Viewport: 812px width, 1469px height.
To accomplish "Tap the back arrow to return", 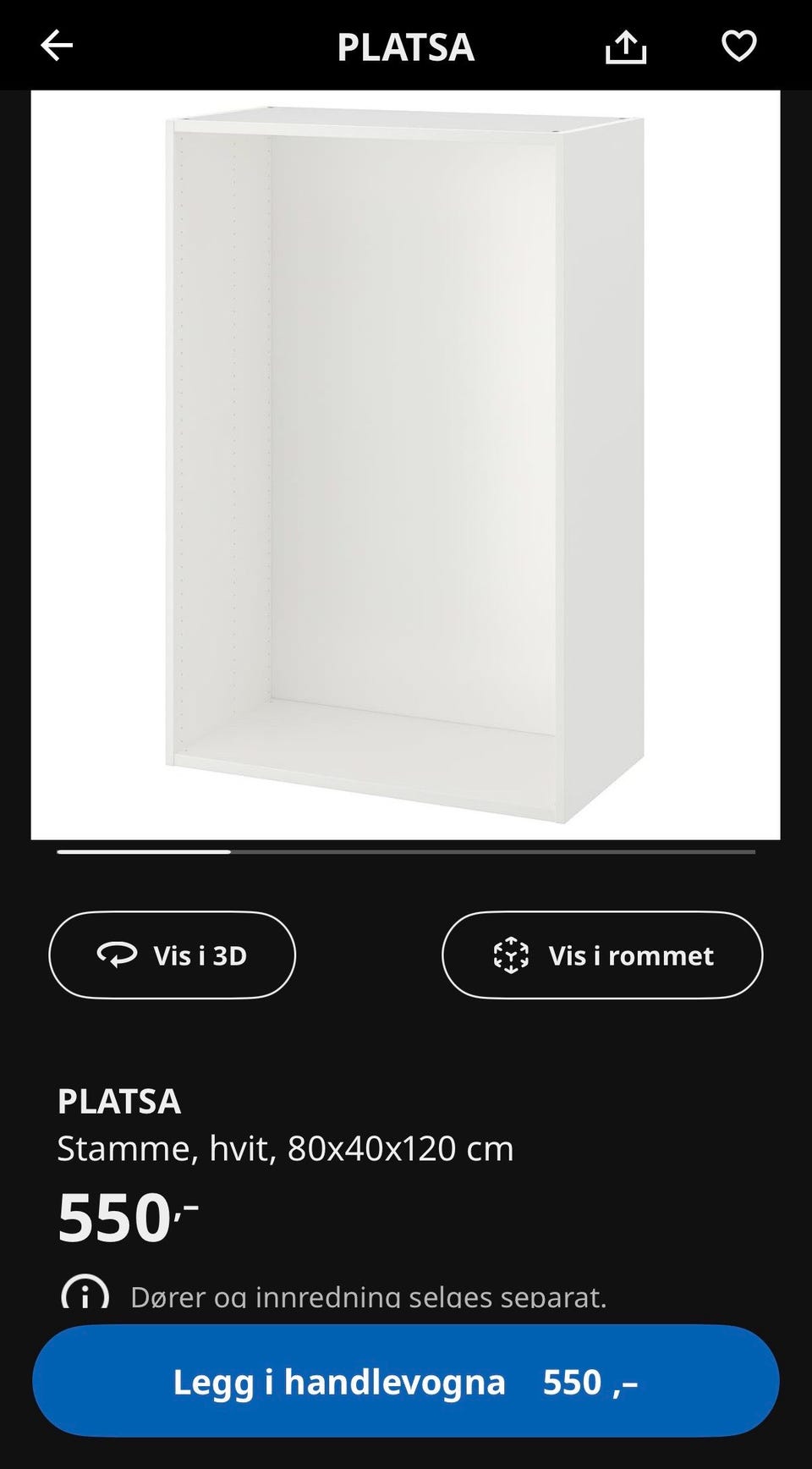I will pyautogui.click(x=56, y=46).
